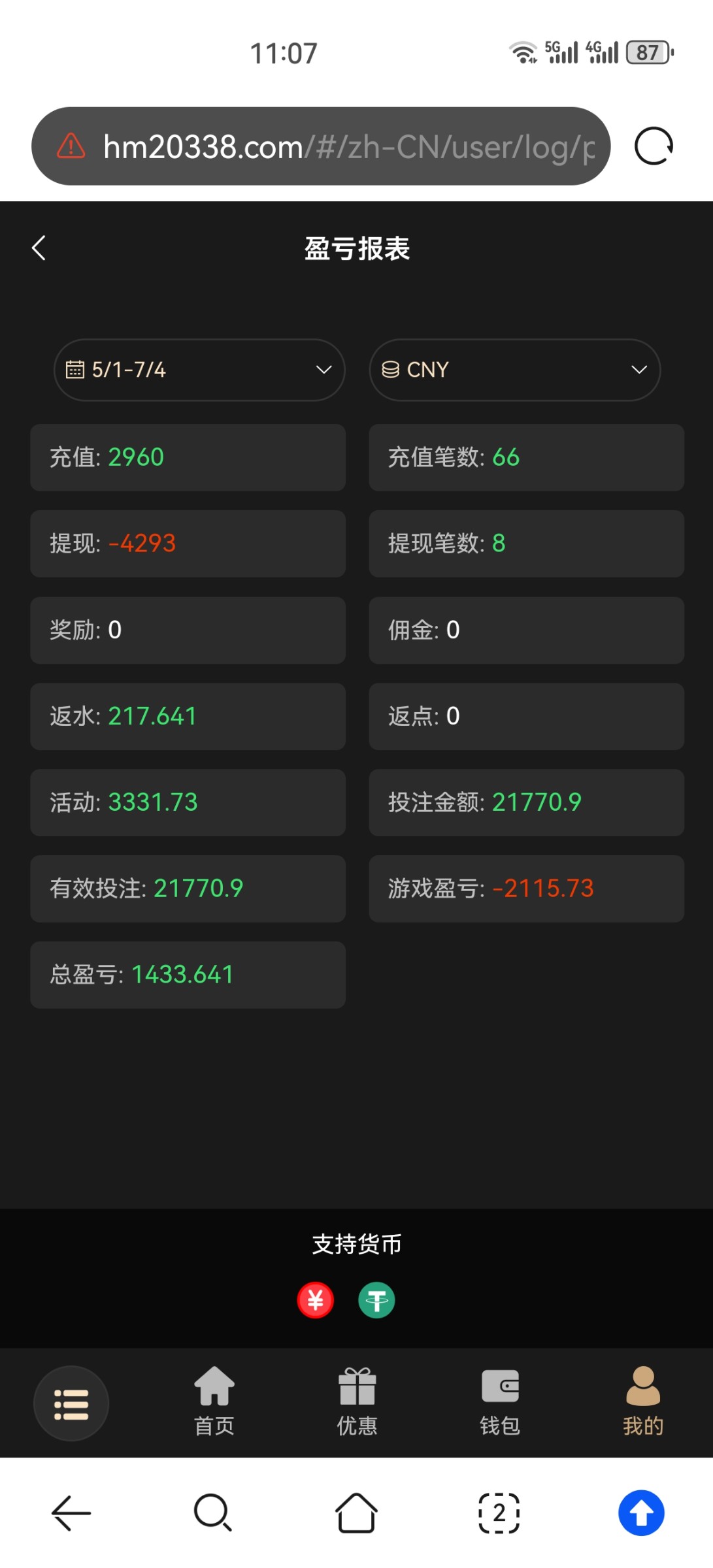Open the 钱包 tab
Image resolution: width=713 pixels, height=1568 pixels.
[500, 1402]
